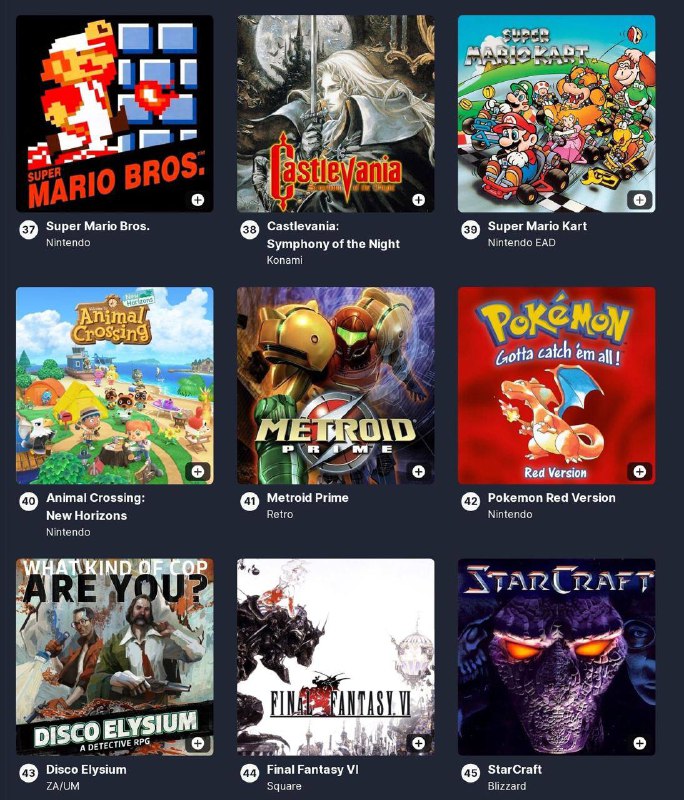This screenshot has height=800, width=684.
Task: Add StarCraft with its plus icon
Action: tap(639, 743)
